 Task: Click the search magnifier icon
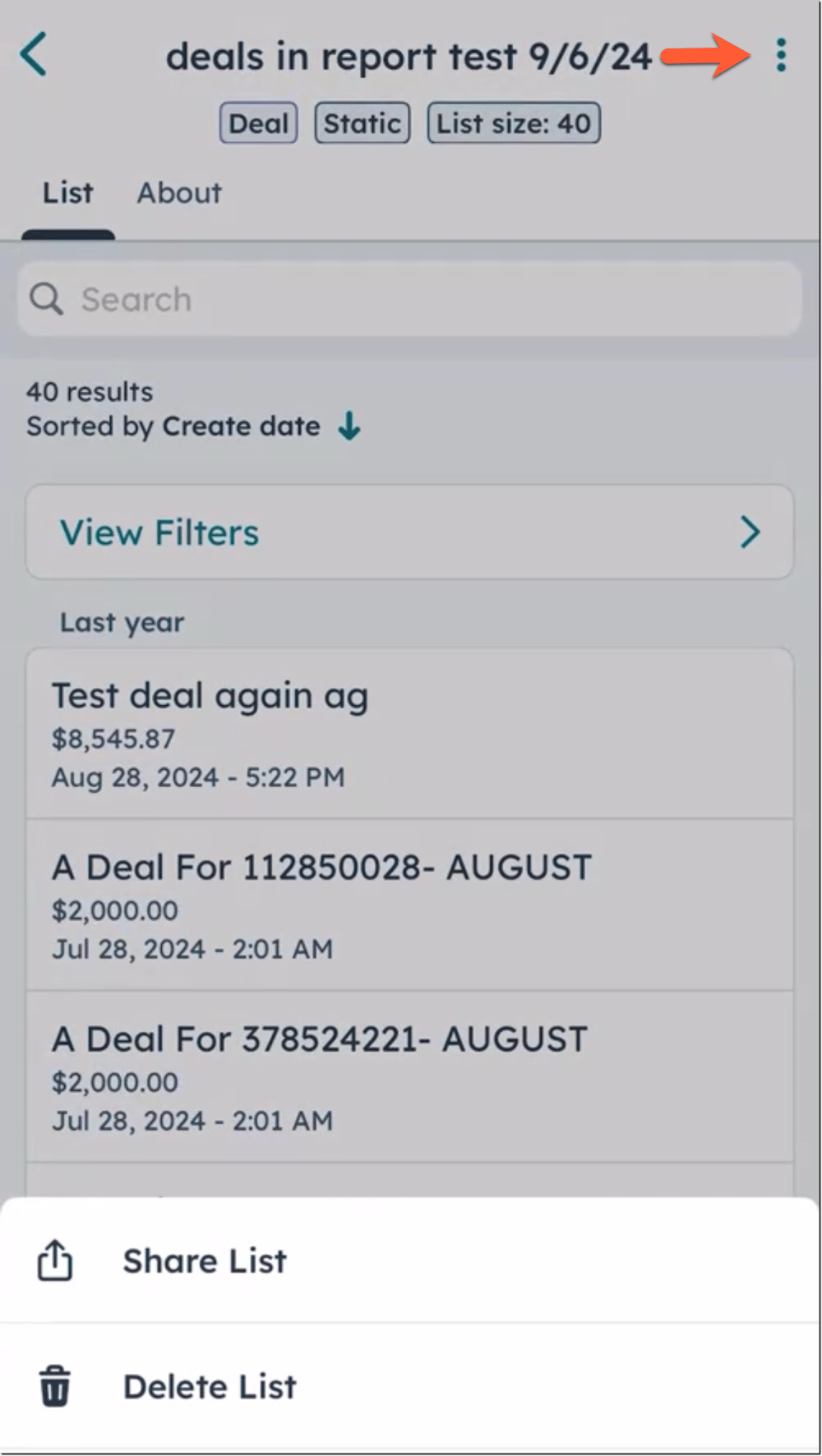(47, 299)
